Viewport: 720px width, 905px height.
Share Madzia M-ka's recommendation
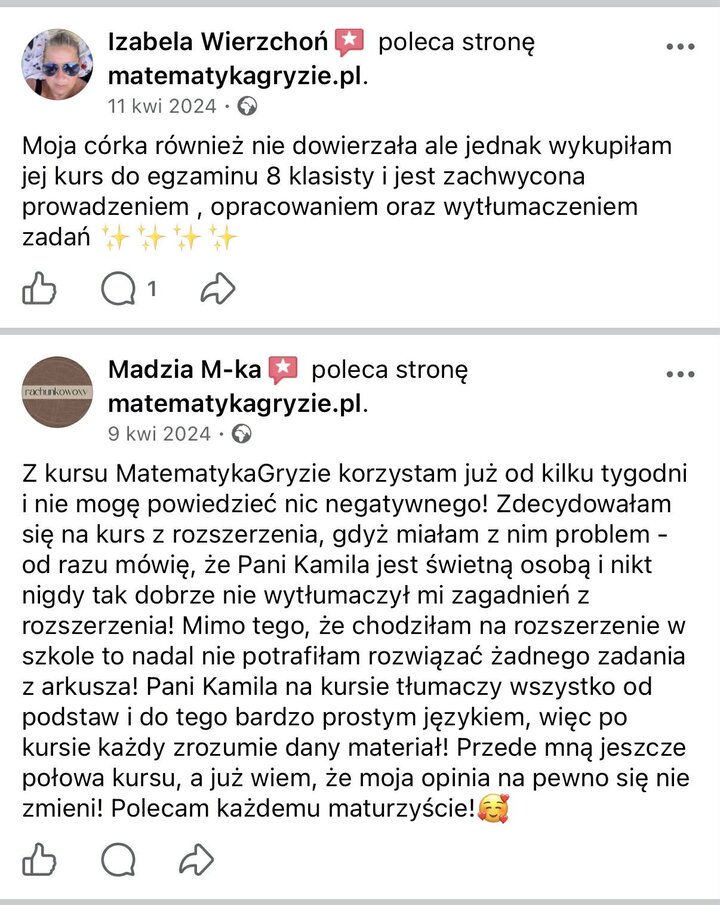pos(196,859)
